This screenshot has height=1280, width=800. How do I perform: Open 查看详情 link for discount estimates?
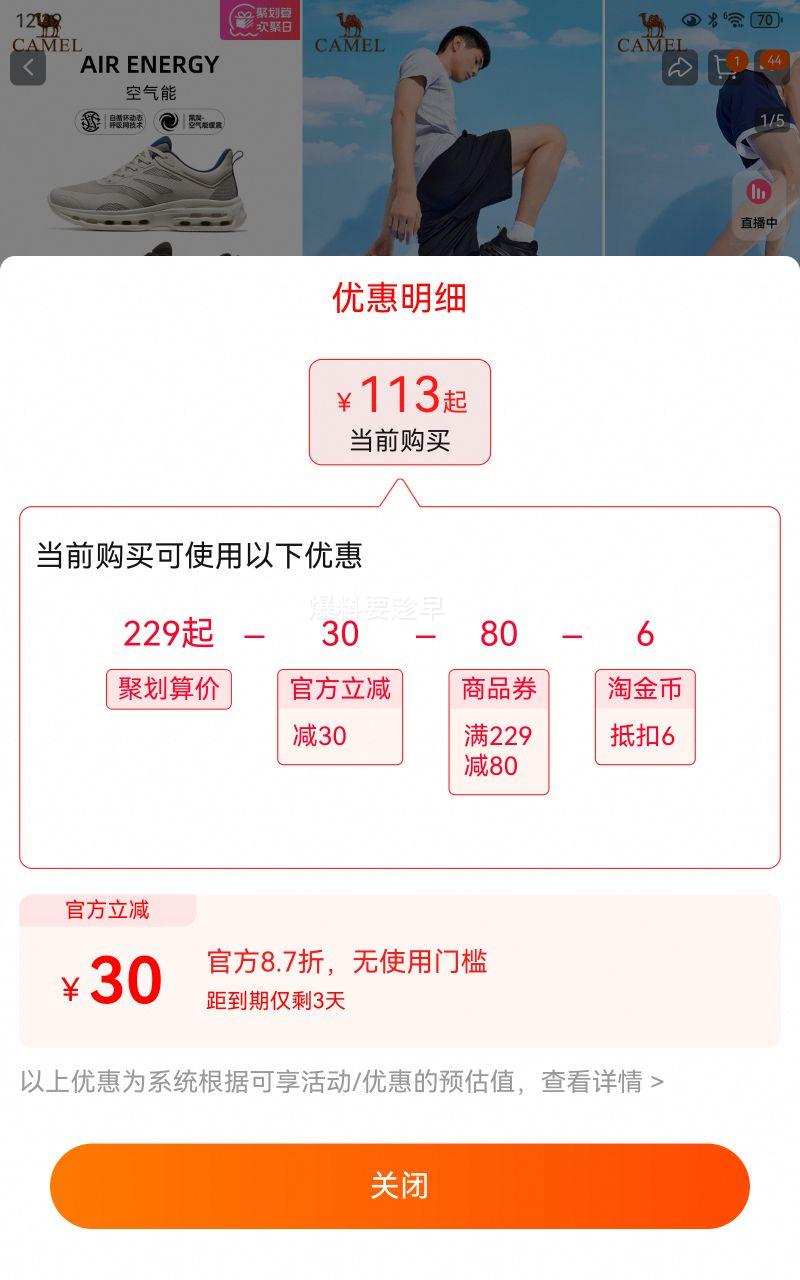602,1081
